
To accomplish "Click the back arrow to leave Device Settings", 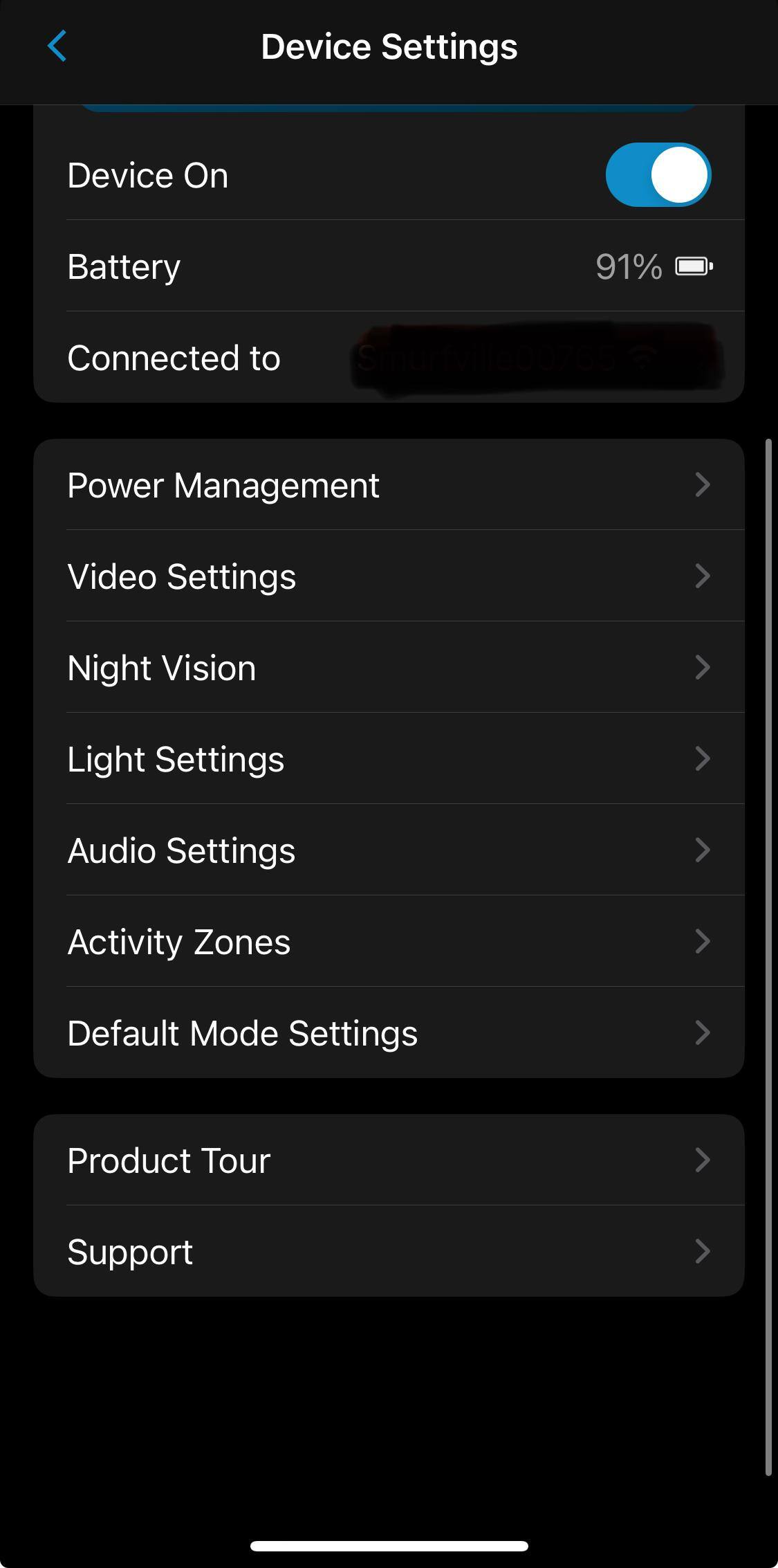I will 58,46.
